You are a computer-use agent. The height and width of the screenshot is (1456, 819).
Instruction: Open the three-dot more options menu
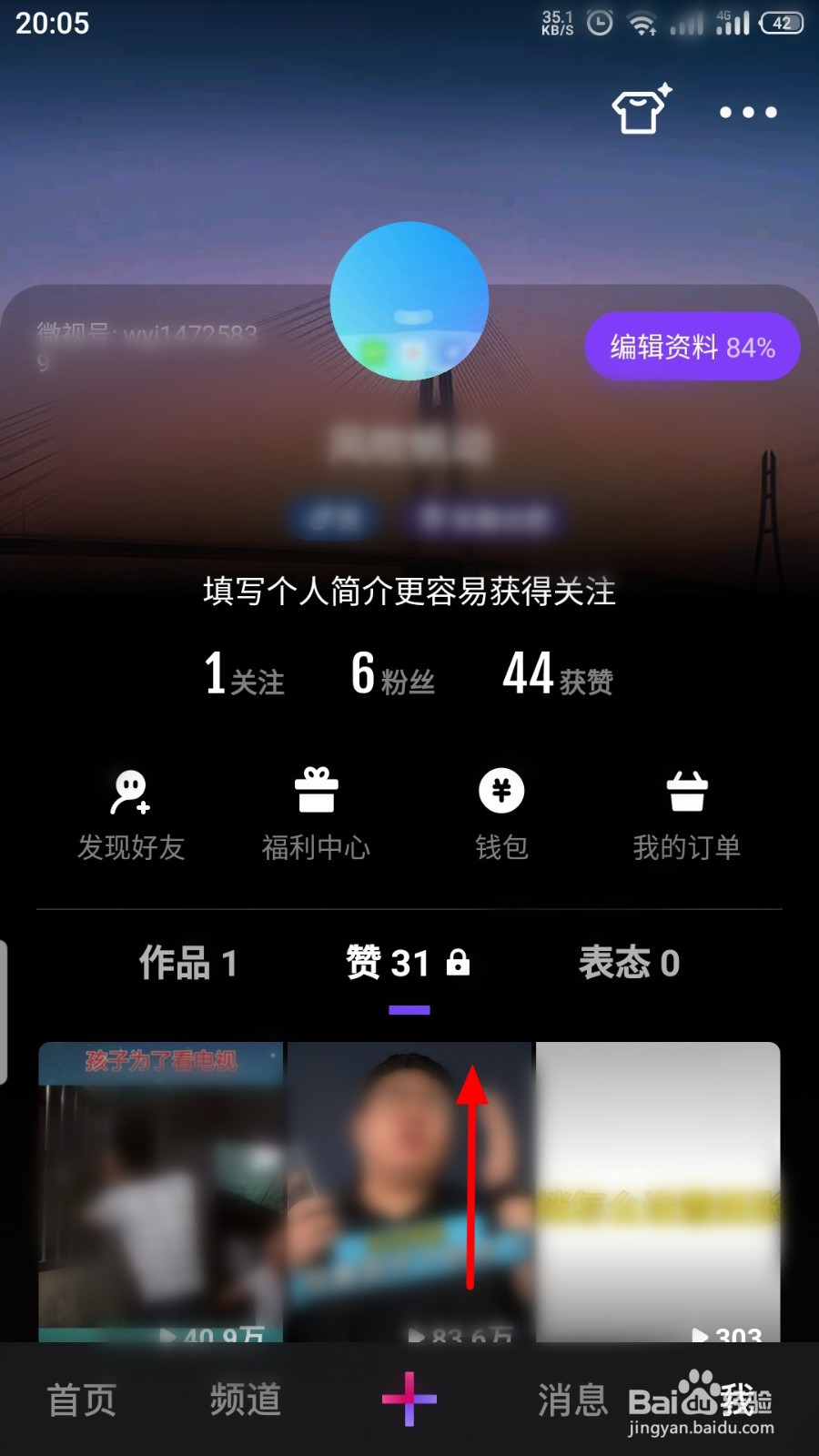click(746, 112)
